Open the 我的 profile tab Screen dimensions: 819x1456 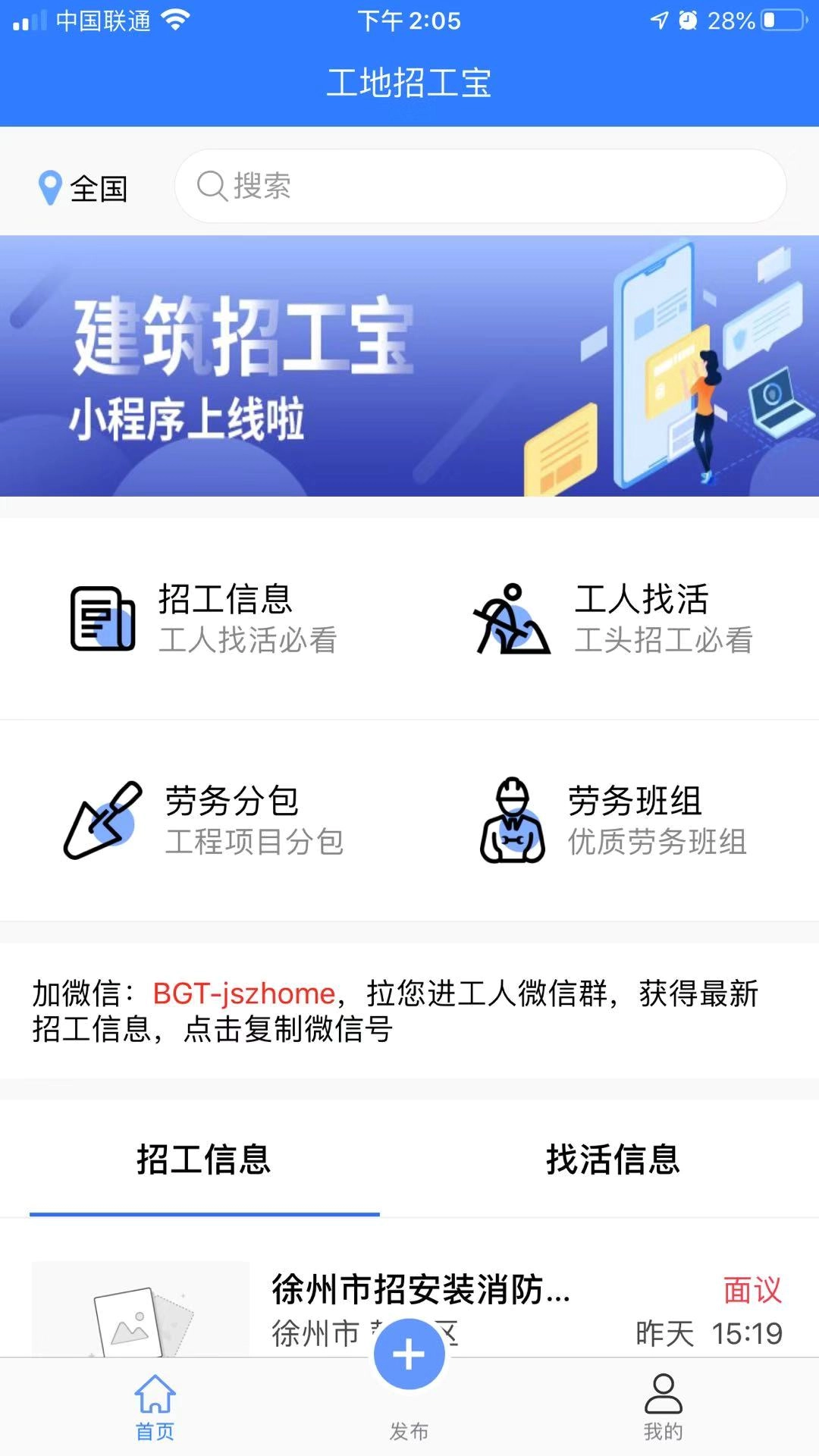click(x=663, y=1407)
